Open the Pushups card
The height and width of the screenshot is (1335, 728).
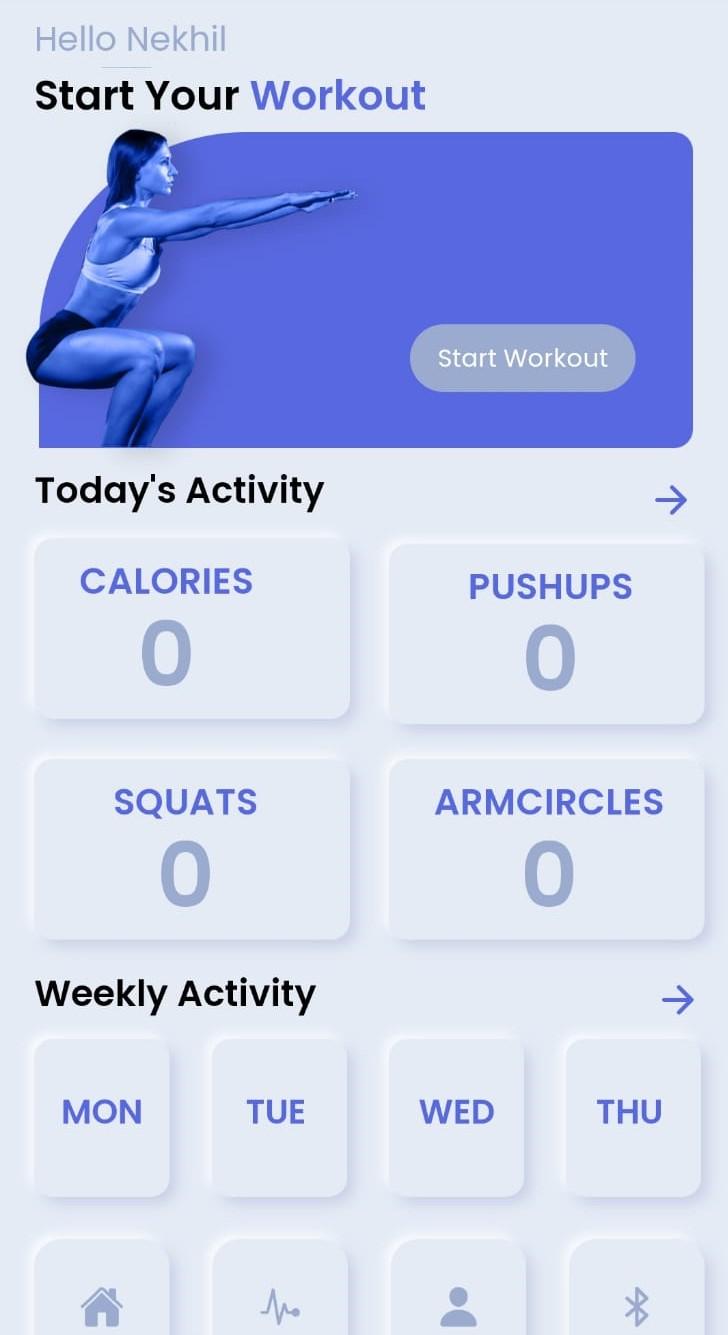tap(546, 633)
